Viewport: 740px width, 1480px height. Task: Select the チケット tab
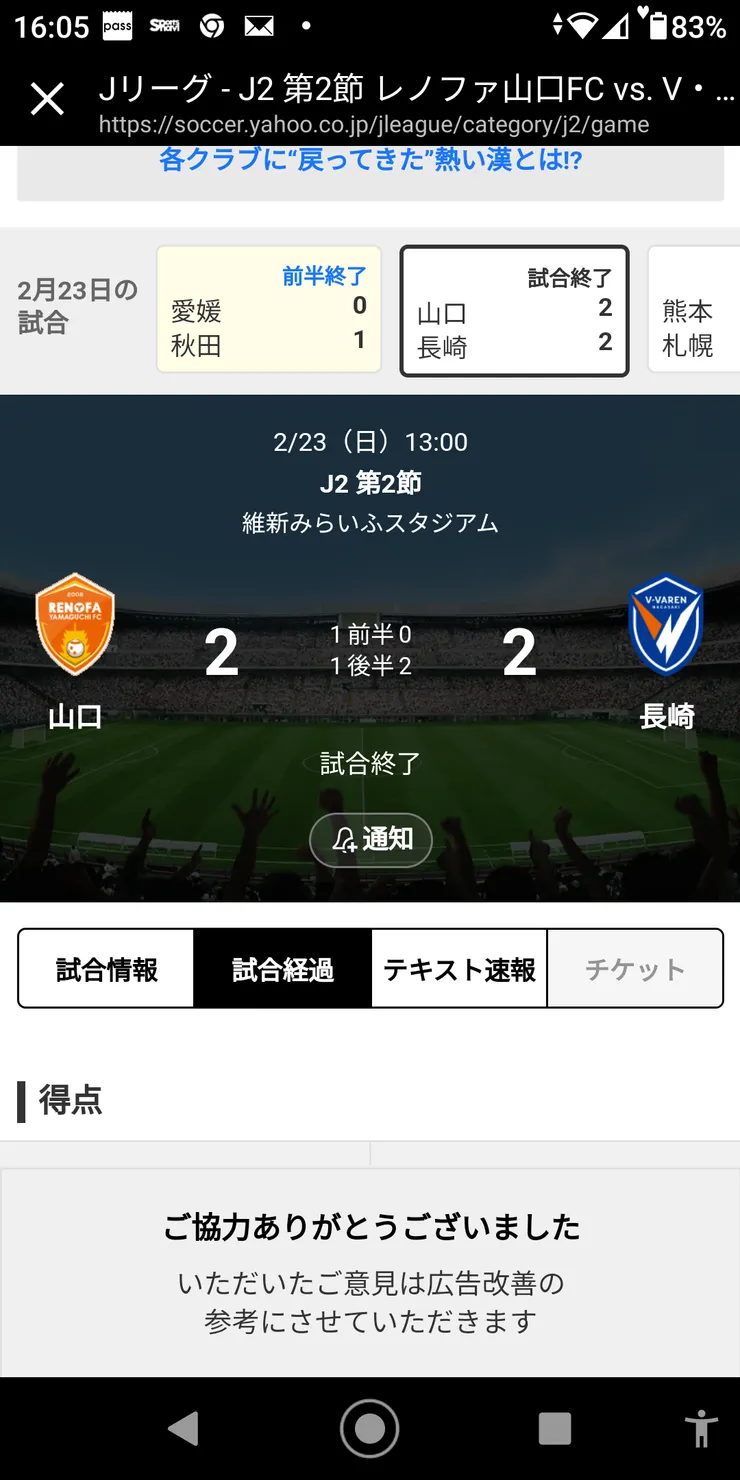coord(635,967)
